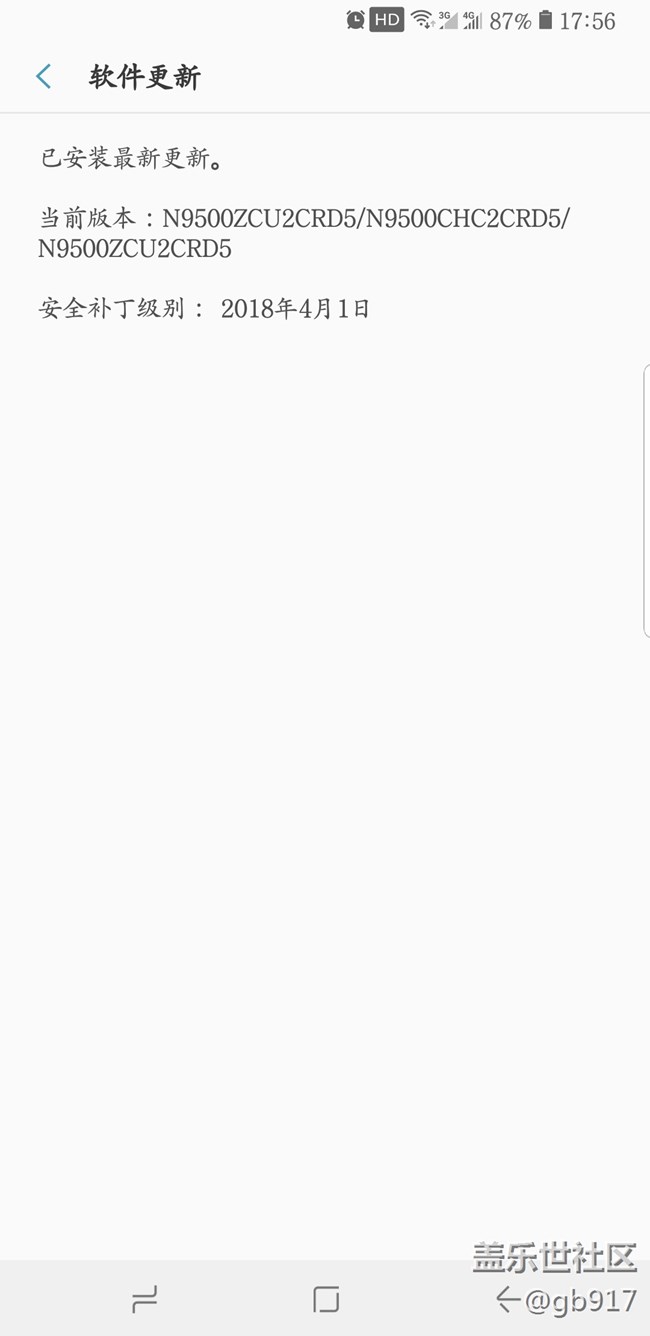The height and width of the screenshot is (1336, 650).
Task: Tap the home button in navigation bar
Action: point(326,1299)
